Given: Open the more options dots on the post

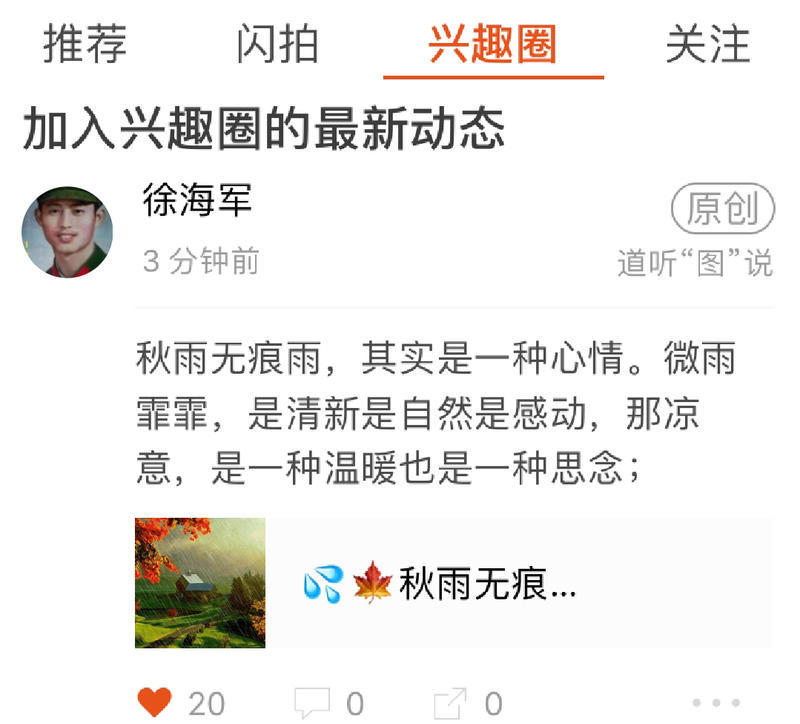Looking at the screenshot, I should pyautogui.click(x=716, y=703).
